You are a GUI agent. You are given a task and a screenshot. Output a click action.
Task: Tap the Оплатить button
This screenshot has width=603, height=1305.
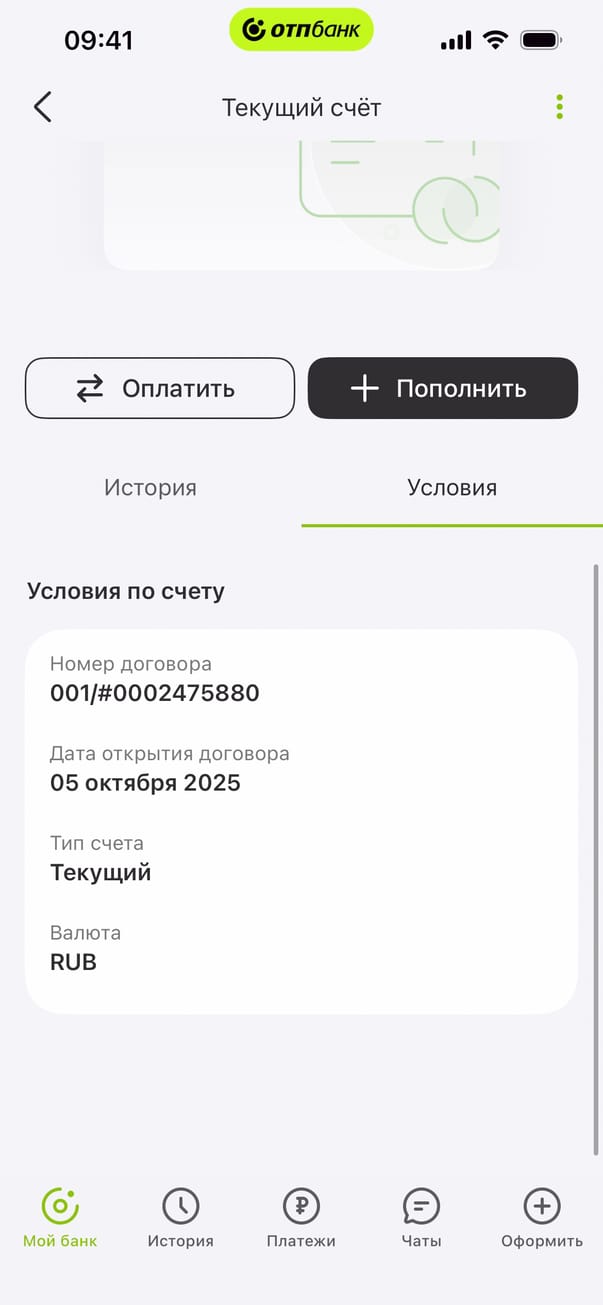(x=160, y=388)
